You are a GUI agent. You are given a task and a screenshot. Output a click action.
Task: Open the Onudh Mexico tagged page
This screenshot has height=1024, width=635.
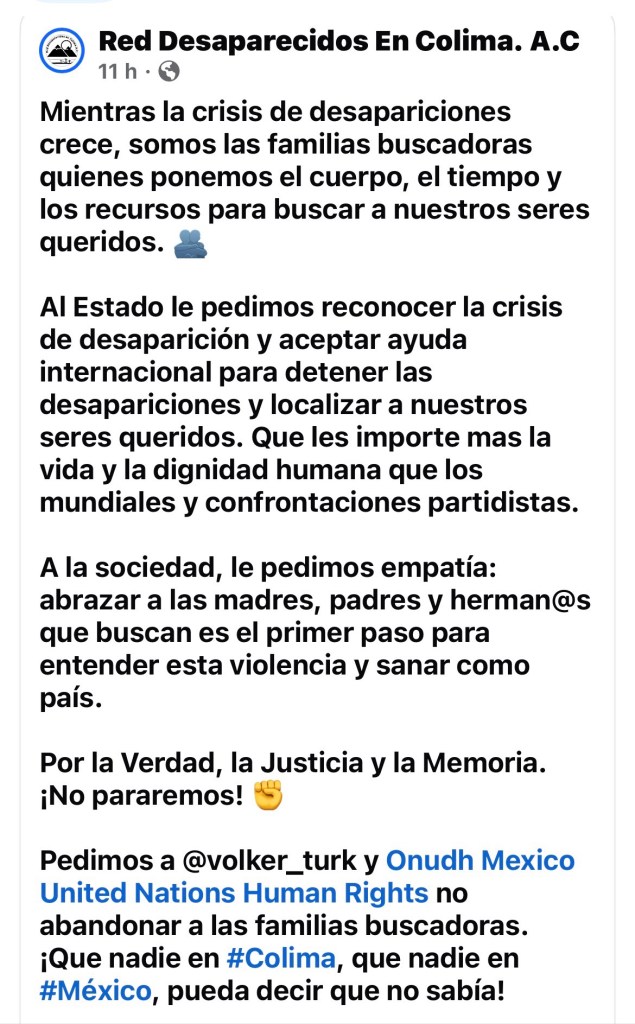click(x=480, y=860)
